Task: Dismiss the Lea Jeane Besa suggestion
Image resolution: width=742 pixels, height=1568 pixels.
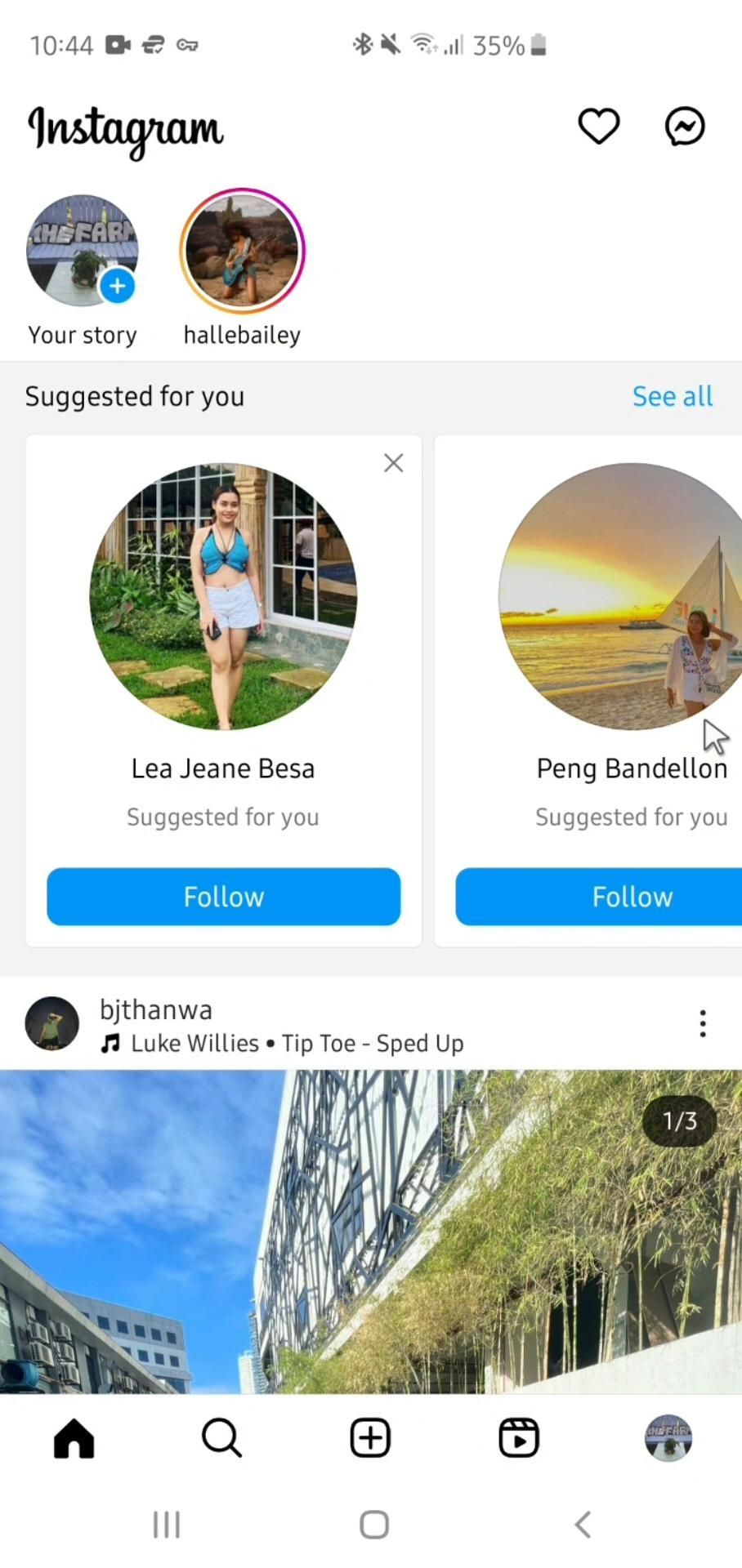Action: click(x=394, y=463)
